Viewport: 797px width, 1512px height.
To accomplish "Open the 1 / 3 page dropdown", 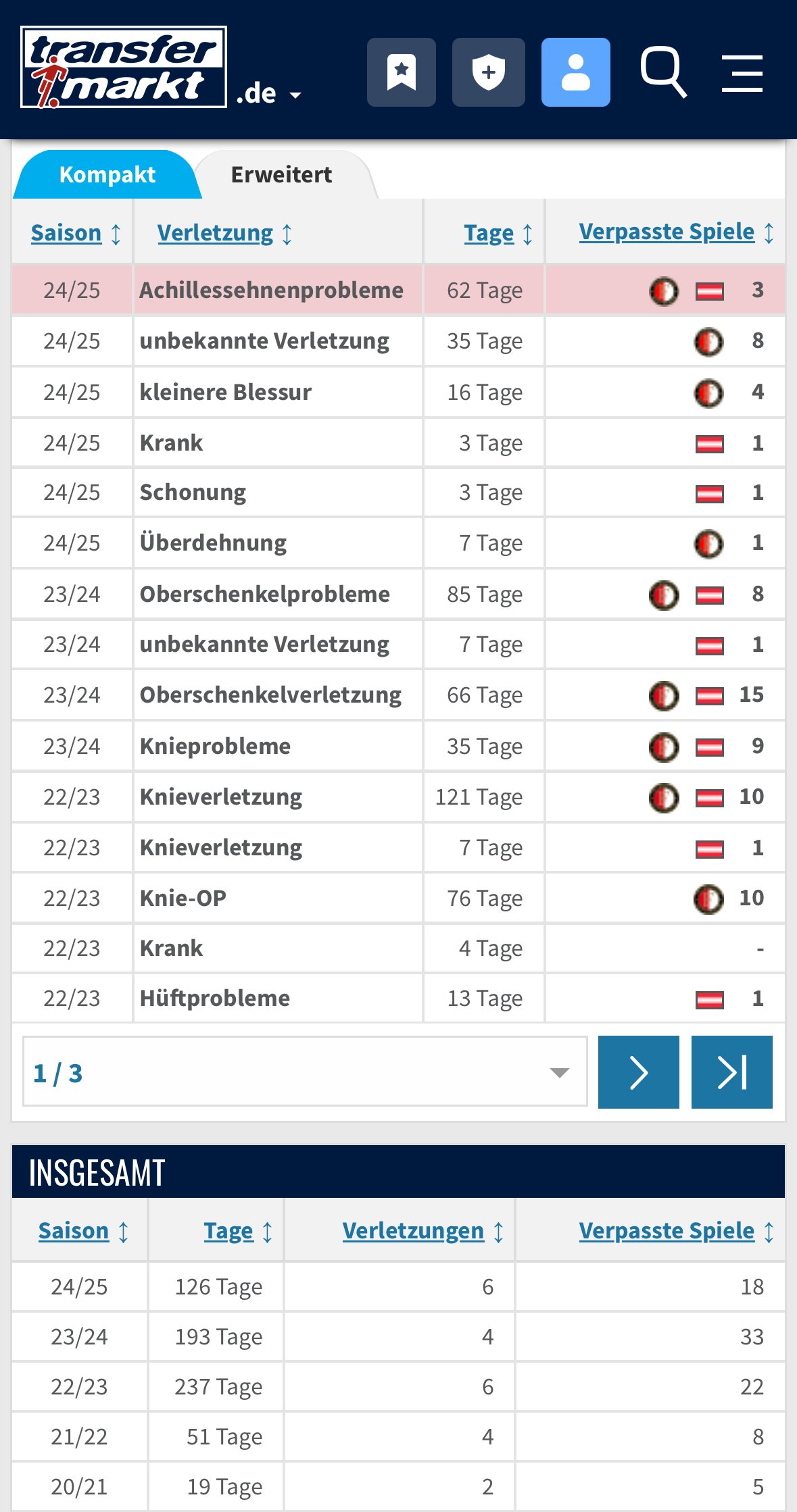I will point(305,1072).
